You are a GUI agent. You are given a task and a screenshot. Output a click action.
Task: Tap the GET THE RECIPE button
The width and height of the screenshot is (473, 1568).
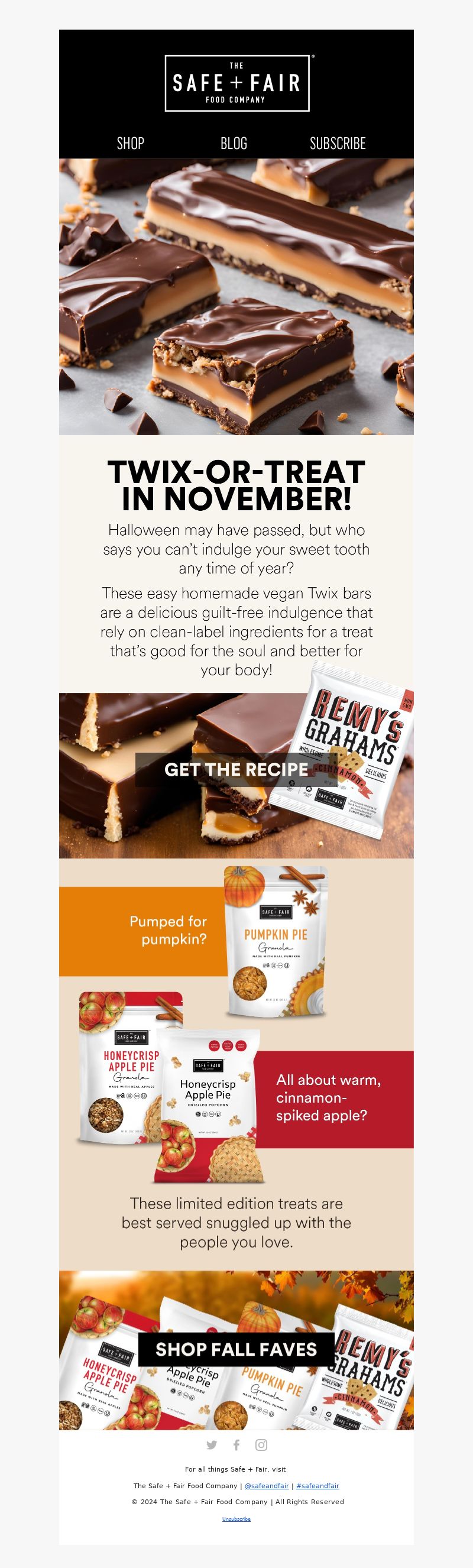236,769
